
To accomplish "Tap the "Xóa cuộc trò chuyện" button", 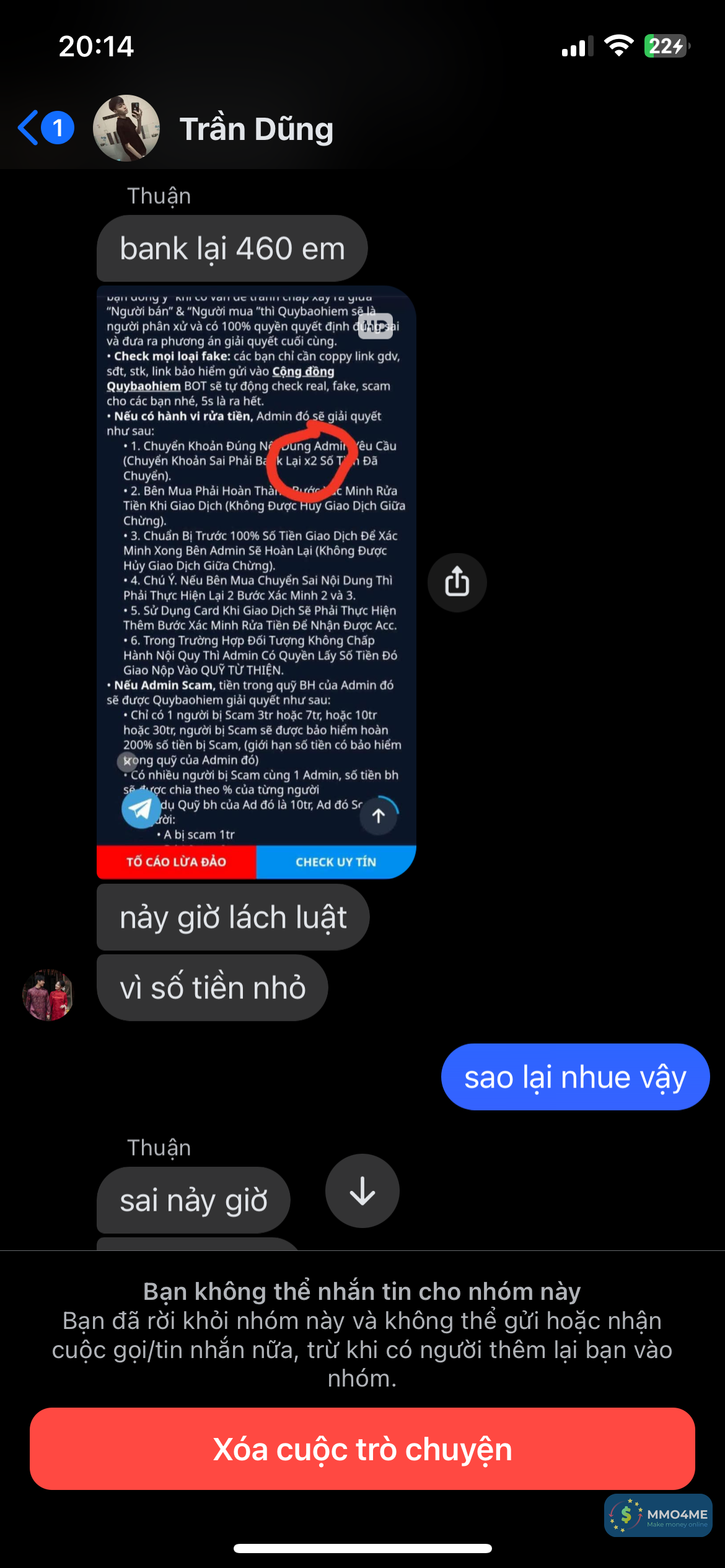I will [362, 1449].
